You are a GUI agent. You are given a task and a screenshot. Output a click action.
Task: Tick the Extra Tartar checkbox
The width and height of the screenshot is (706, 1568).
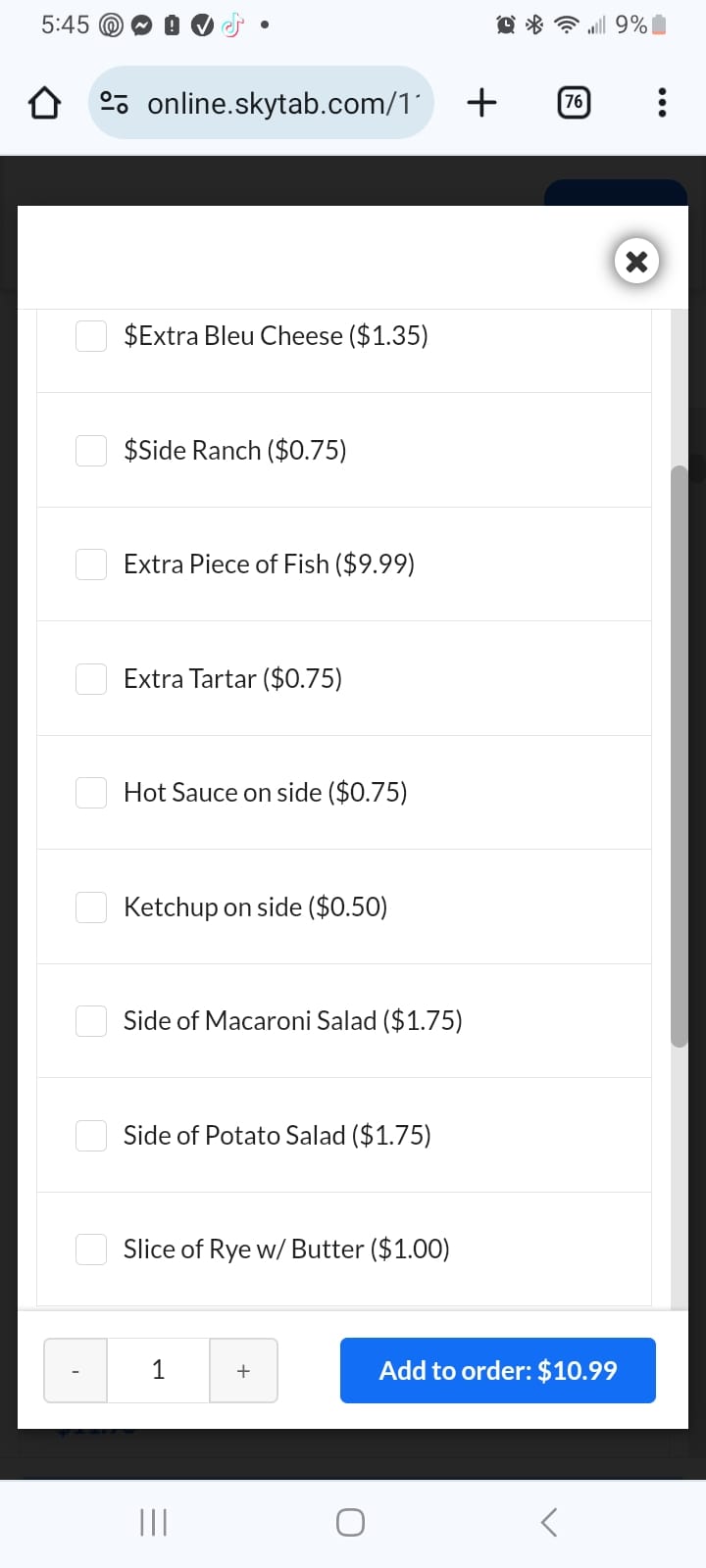pos(91,679)
